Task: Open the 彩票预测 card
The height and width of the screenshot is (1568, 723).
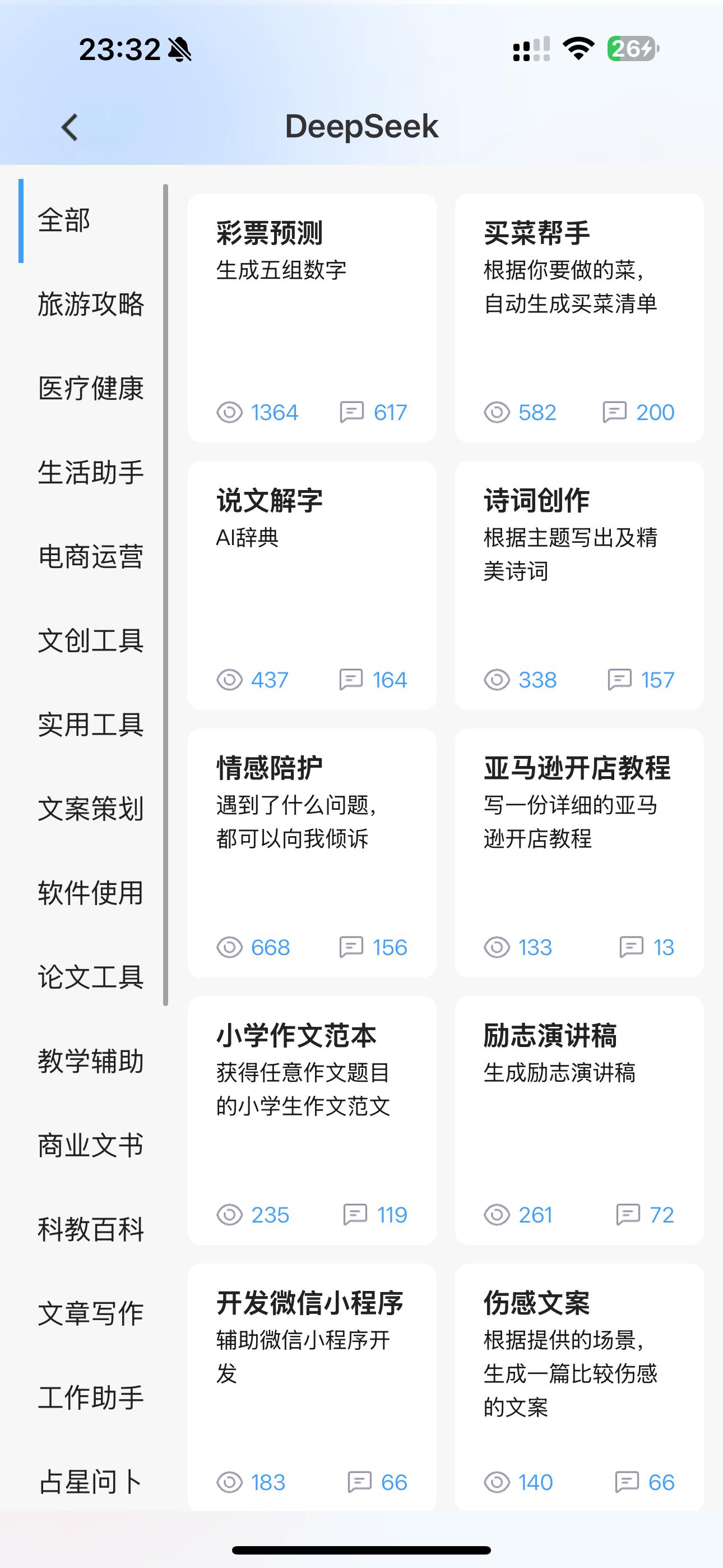Action: 312,318
